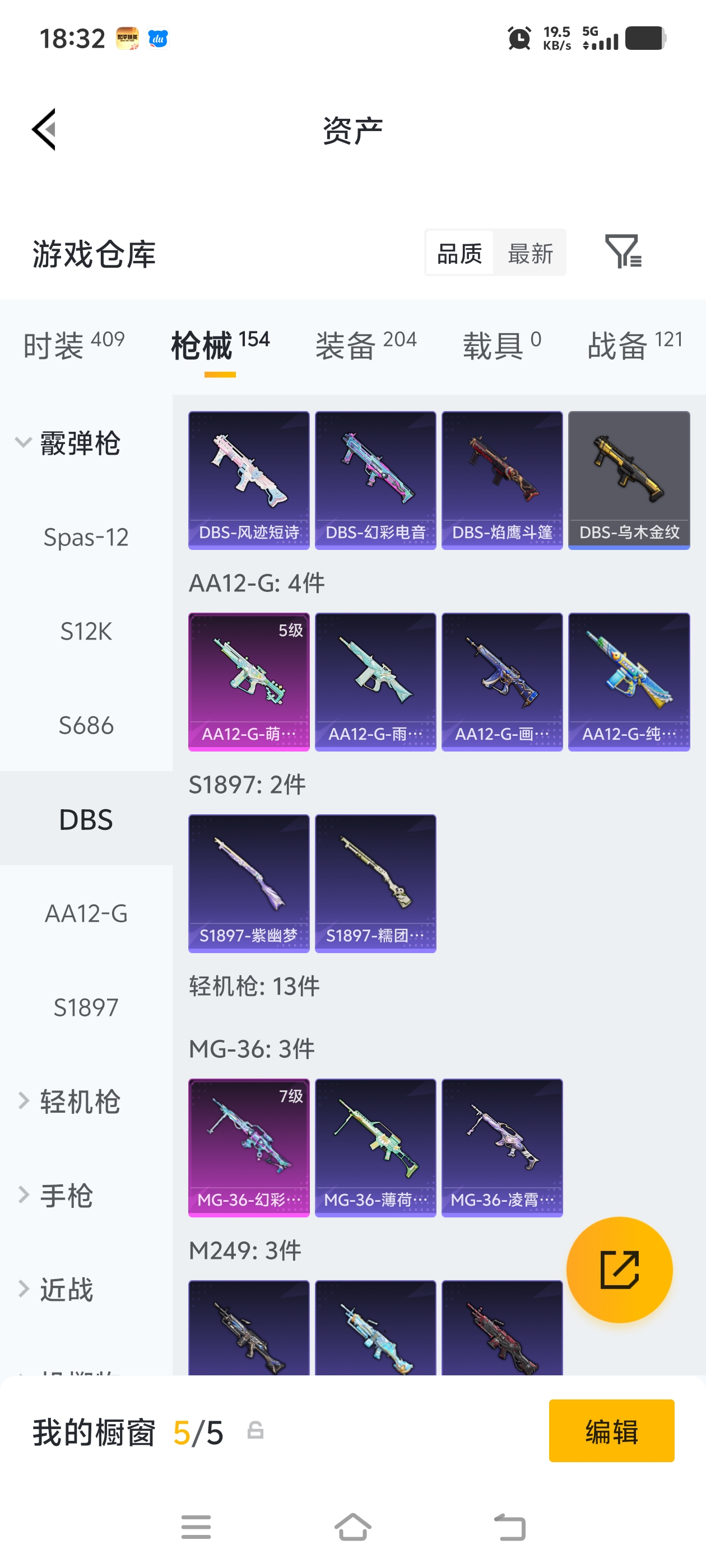Tap the orange share floating button
706x1568 pixels.
(x=619, y=1270)
